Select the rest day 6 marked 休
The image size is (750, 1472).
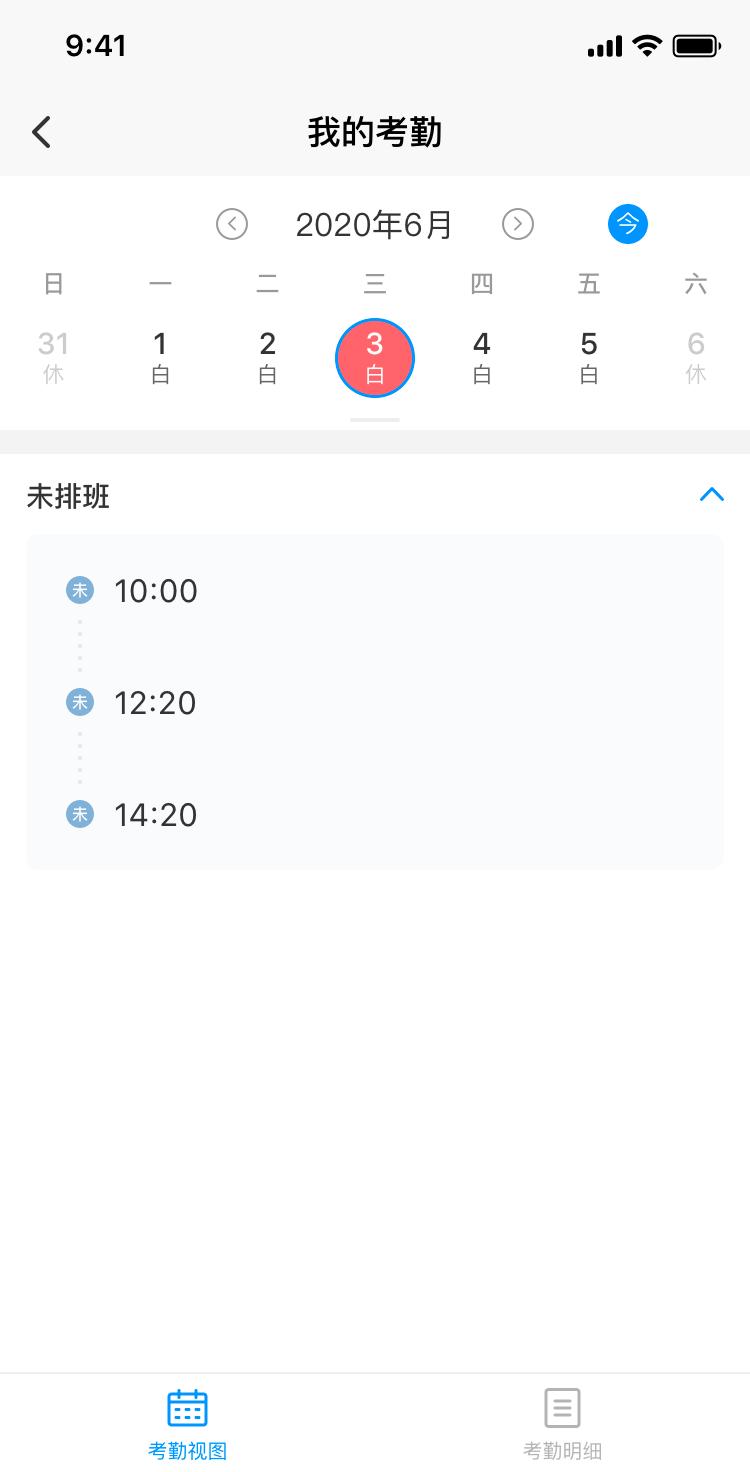(x=696, y=357)
